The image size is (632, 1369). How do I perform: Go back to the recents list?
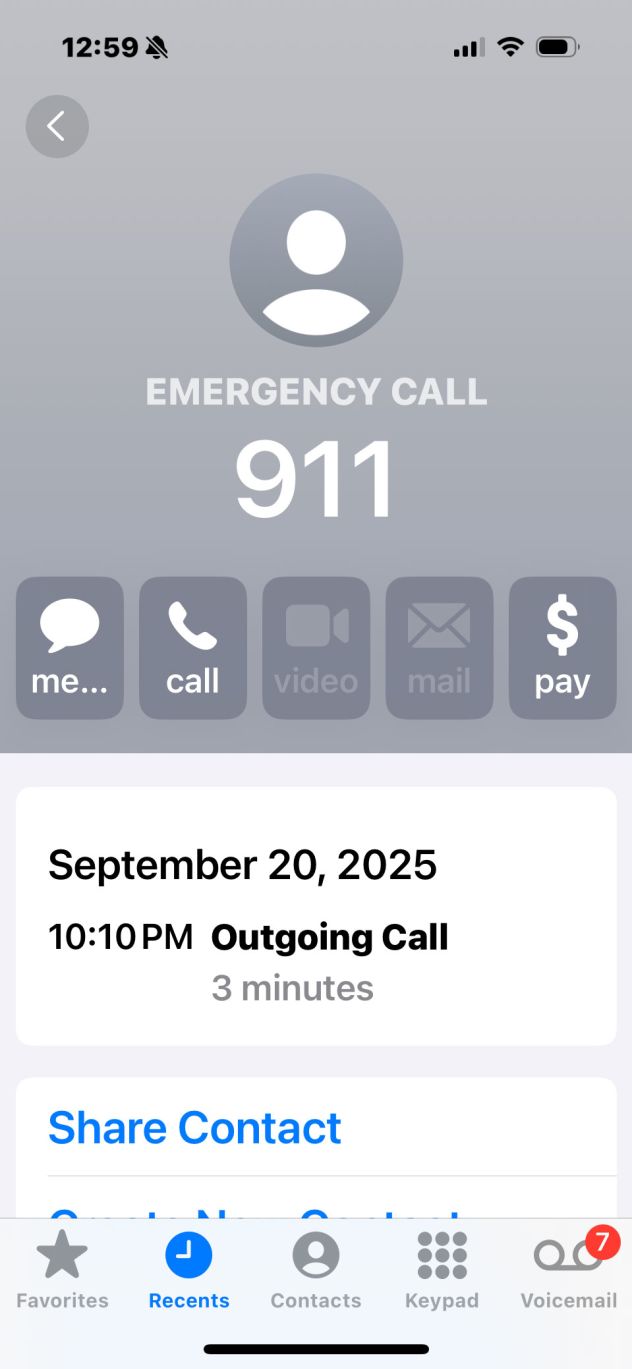(x=57, y=126)
